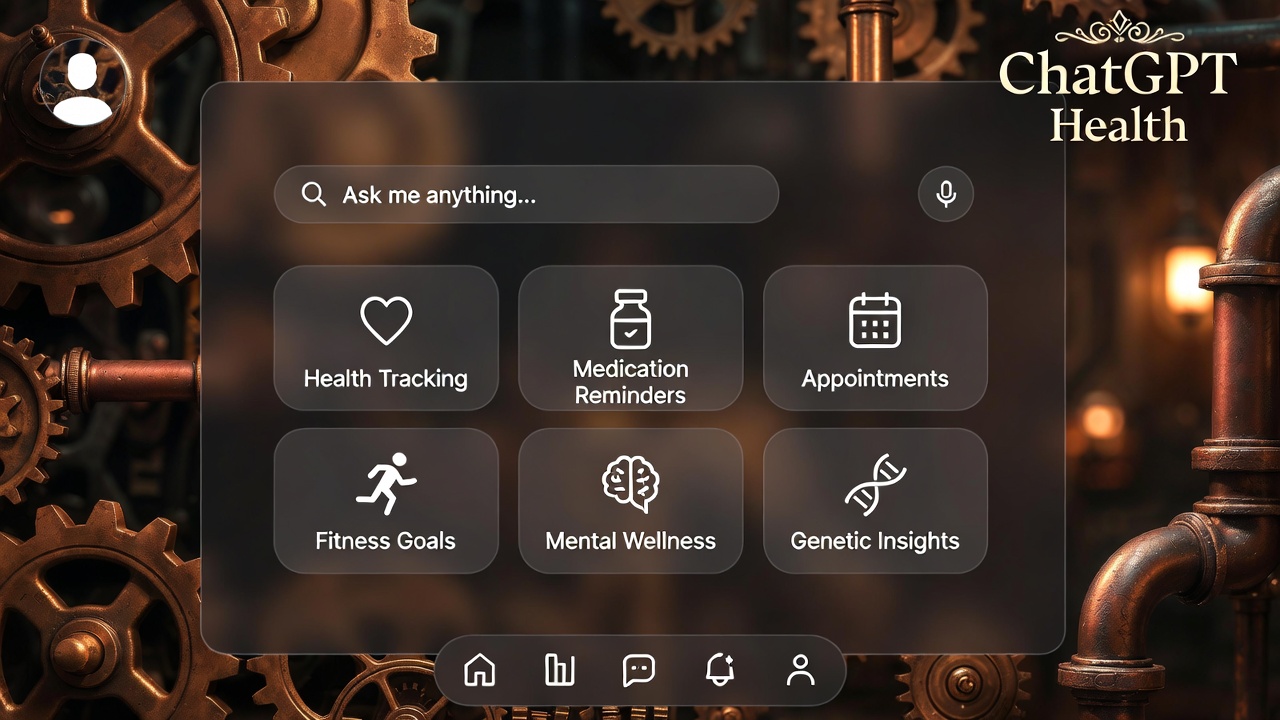
Task: Open the chat bubble tab
Action: 639,670
